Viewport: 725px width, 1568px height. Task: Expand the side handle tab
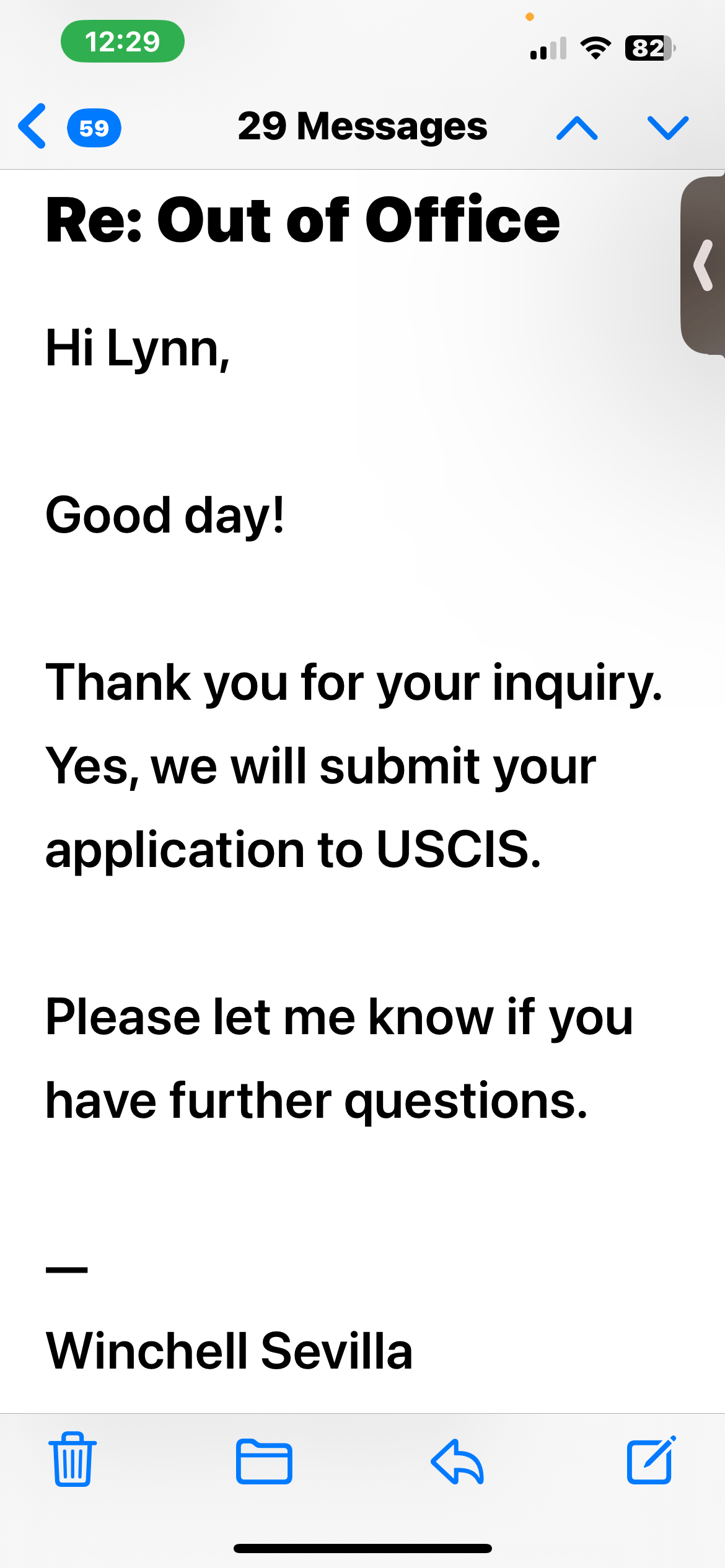[703, 266]
